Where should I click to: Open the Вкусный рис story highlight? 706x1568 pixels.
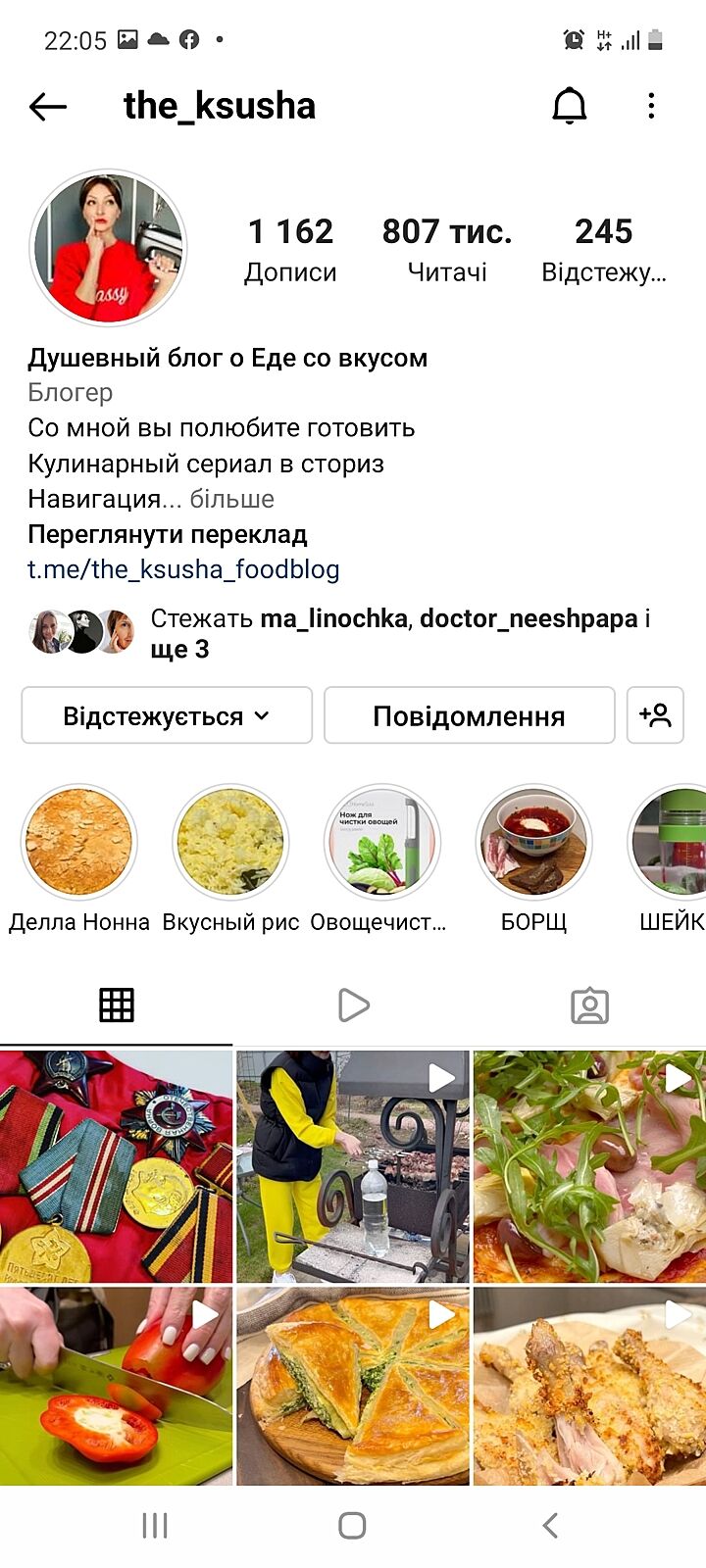pyautogui.click(x=230, y=843)
